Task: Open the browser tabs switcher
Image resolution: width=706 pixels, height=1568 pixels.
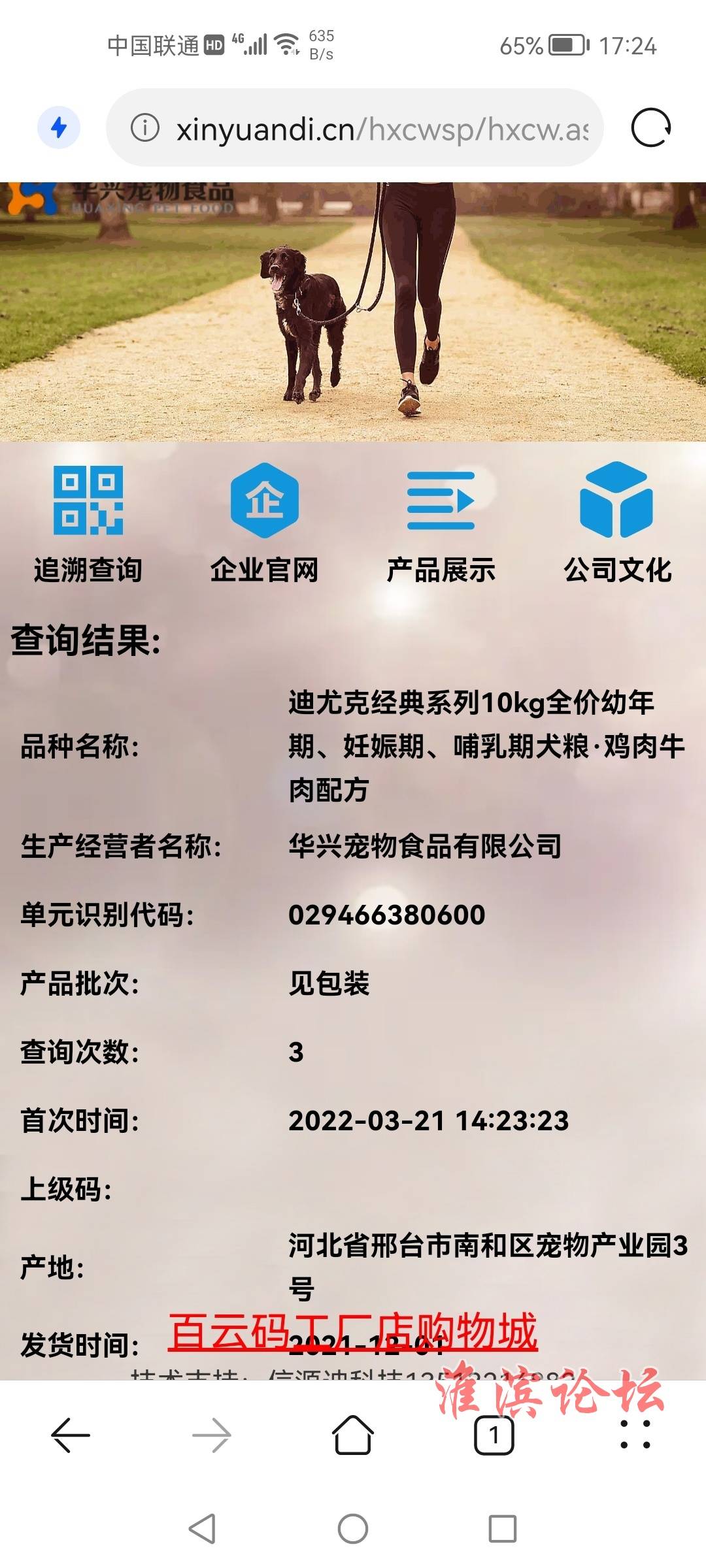Action: [x=494, y=1435]
